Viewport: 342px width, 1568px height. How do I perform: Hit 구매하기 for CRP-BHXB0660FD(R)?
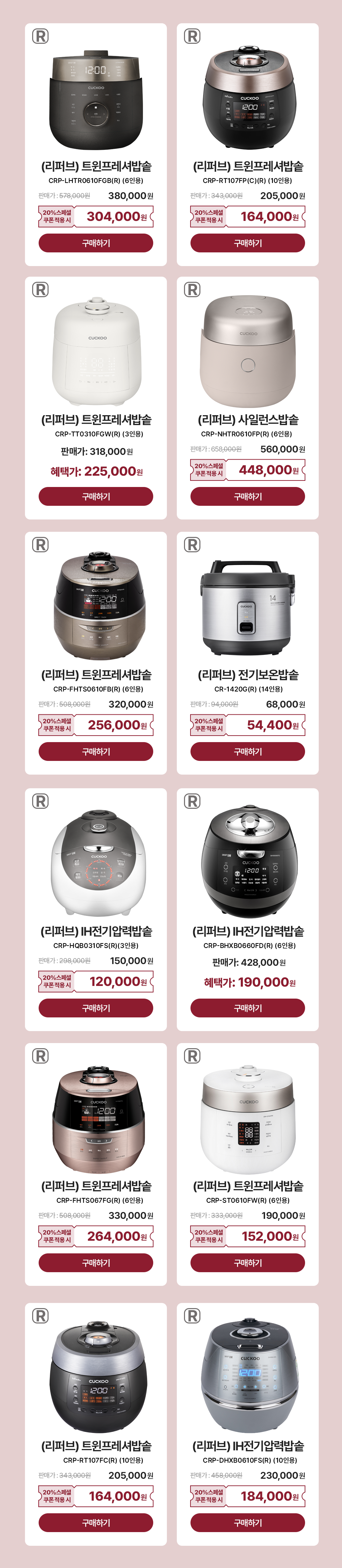(247, 1008)
